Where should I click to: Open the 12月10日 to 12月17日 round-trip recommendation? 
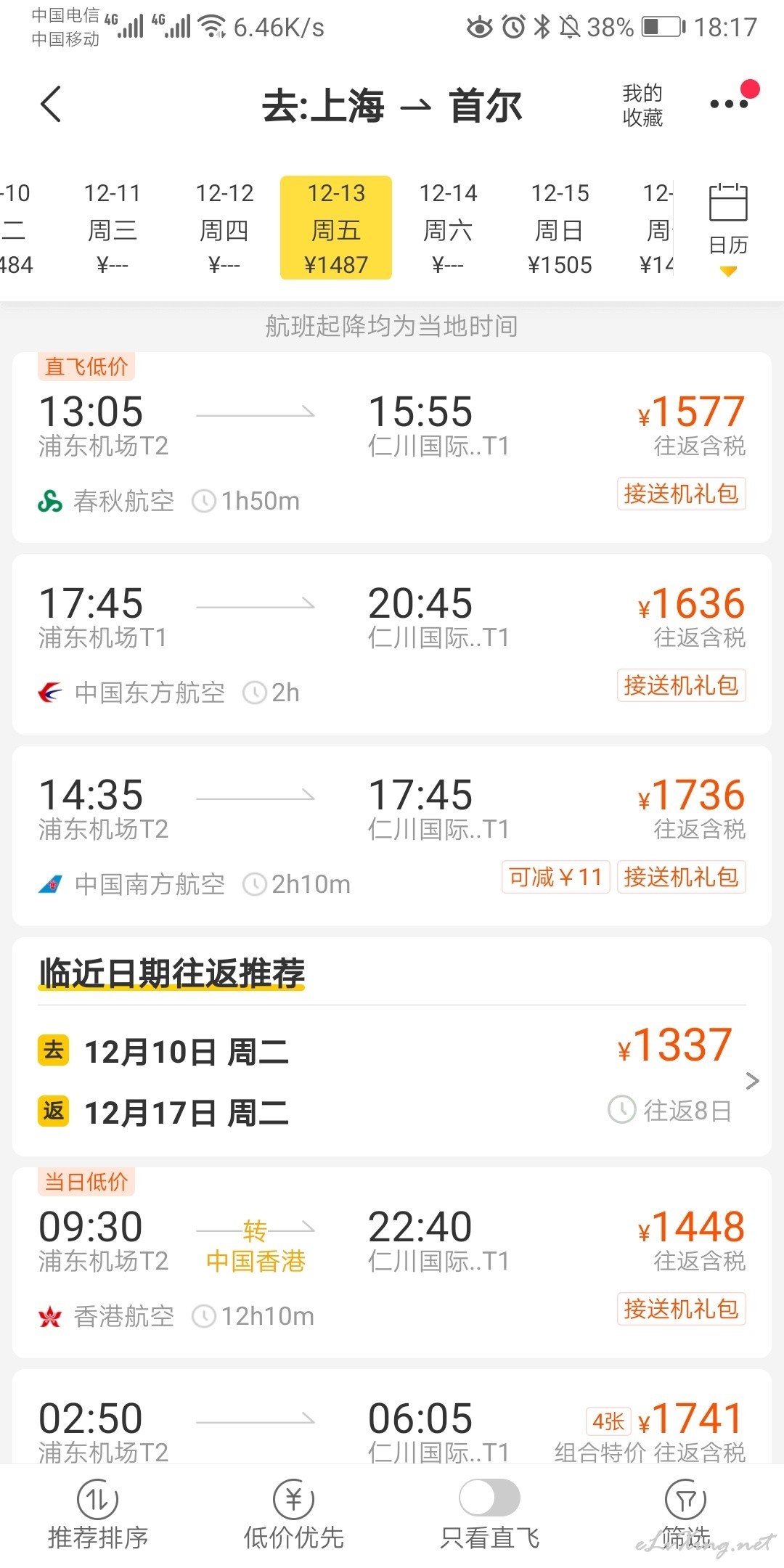(392, 1081)
